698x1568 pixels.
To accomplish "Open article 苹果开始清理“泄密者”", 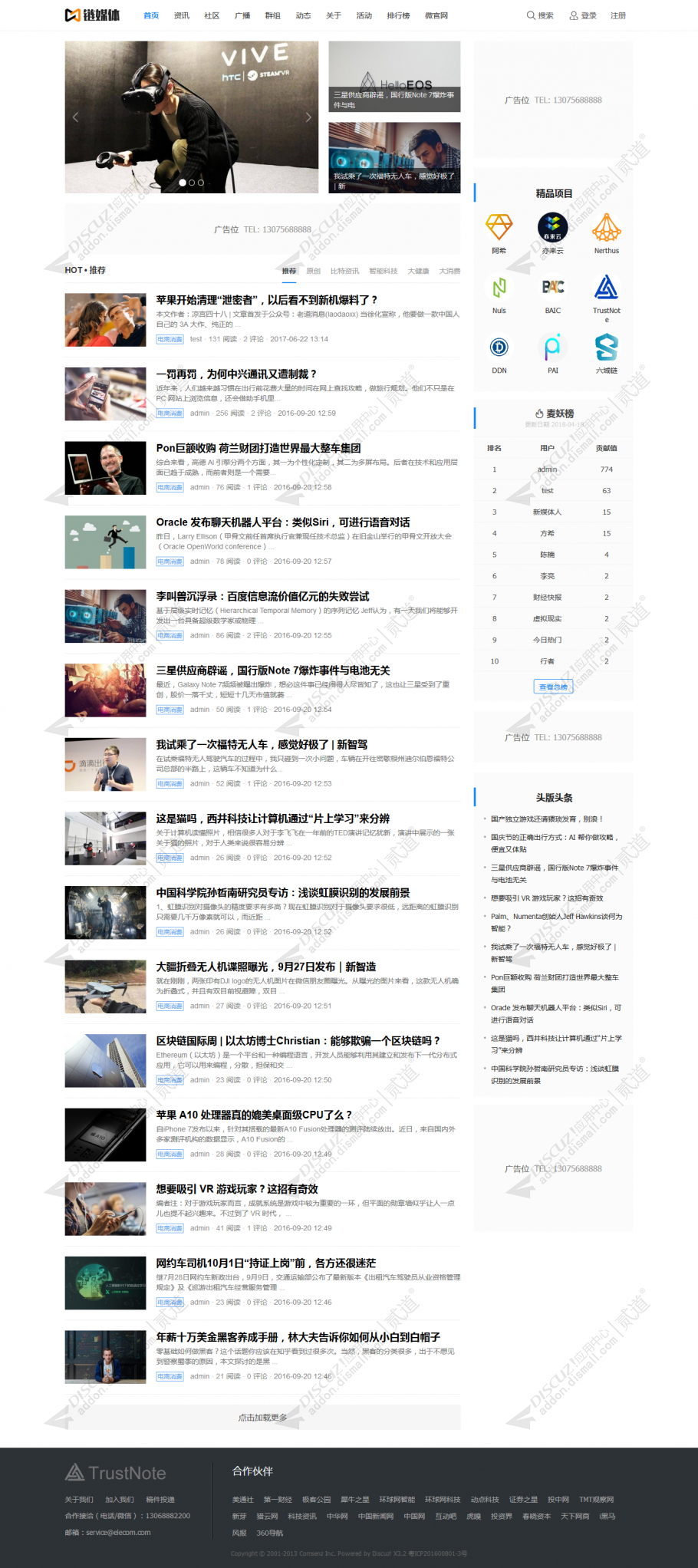I will [x=266, y=300].
